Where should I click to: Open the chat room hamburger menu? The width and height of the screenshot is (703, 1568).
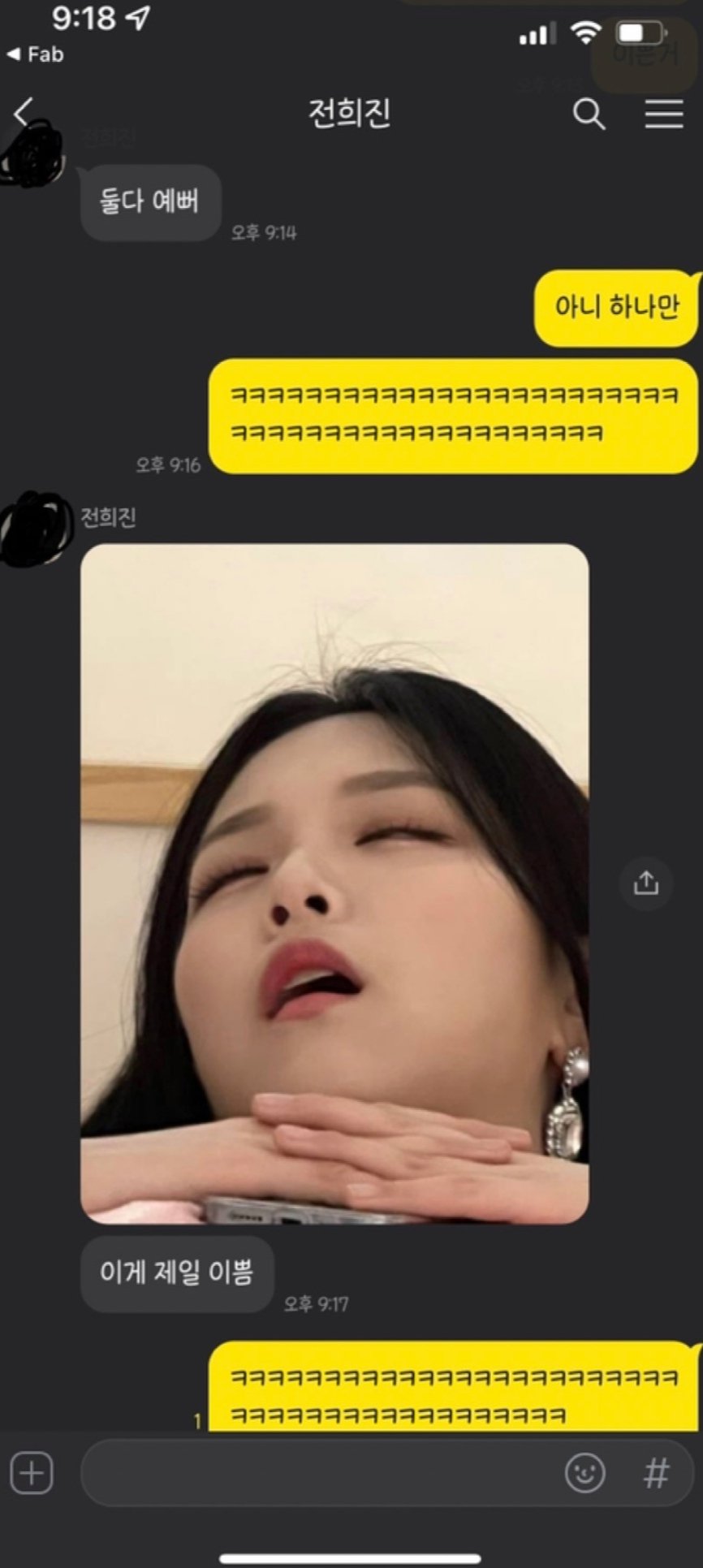(663, 114)
